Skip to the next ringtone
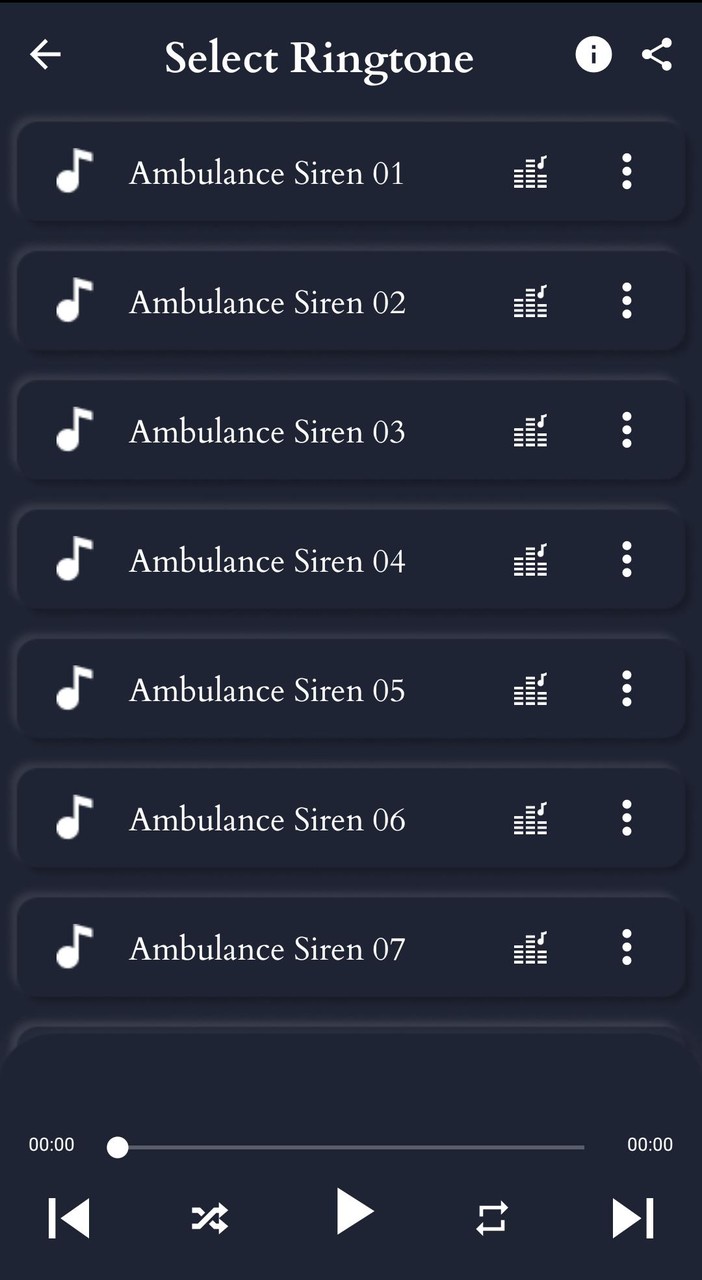Screen dimensions: 702x1280 click(x=632, y=1218)
